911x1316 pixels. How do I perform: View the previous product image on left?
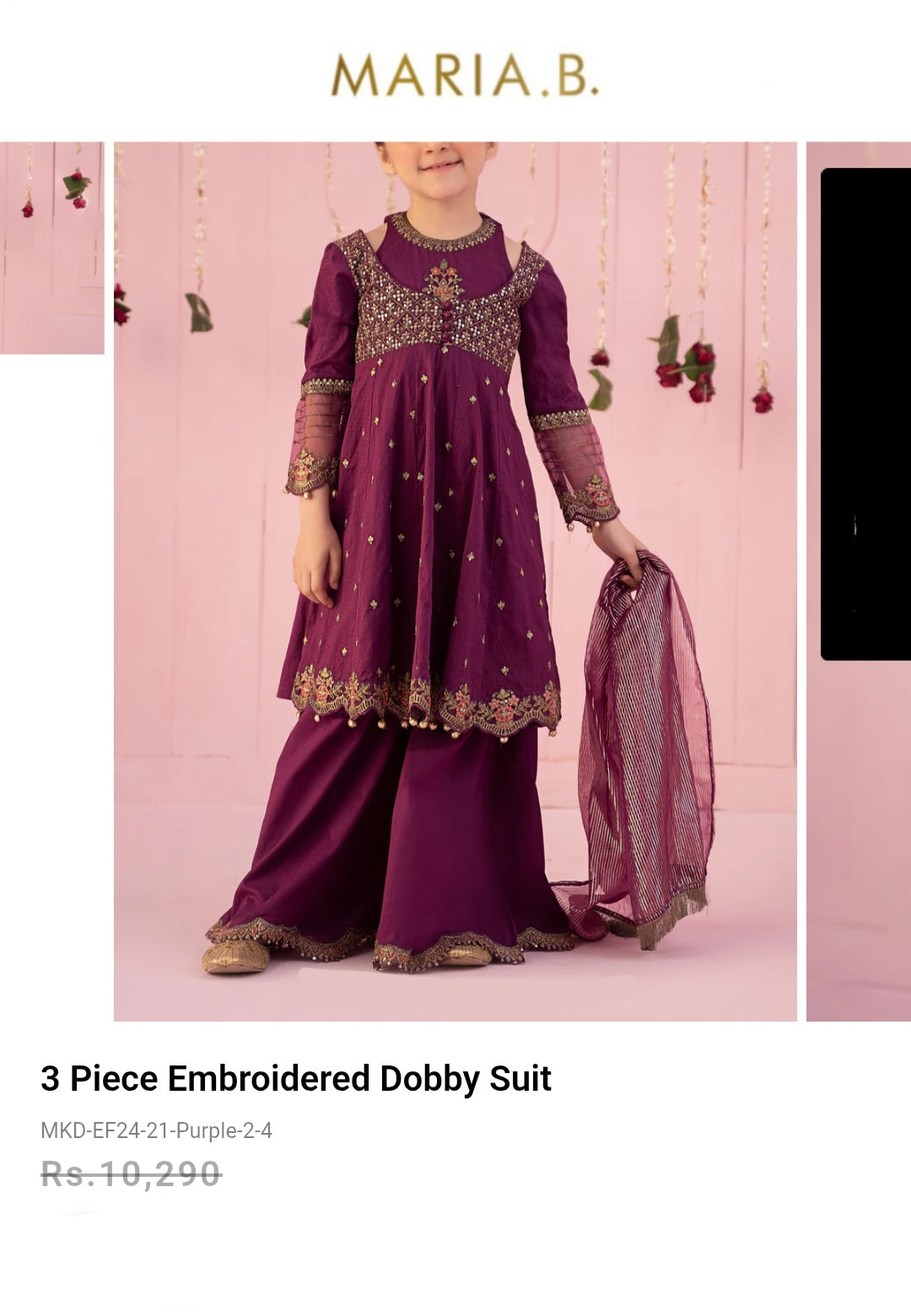click(51, 247)
